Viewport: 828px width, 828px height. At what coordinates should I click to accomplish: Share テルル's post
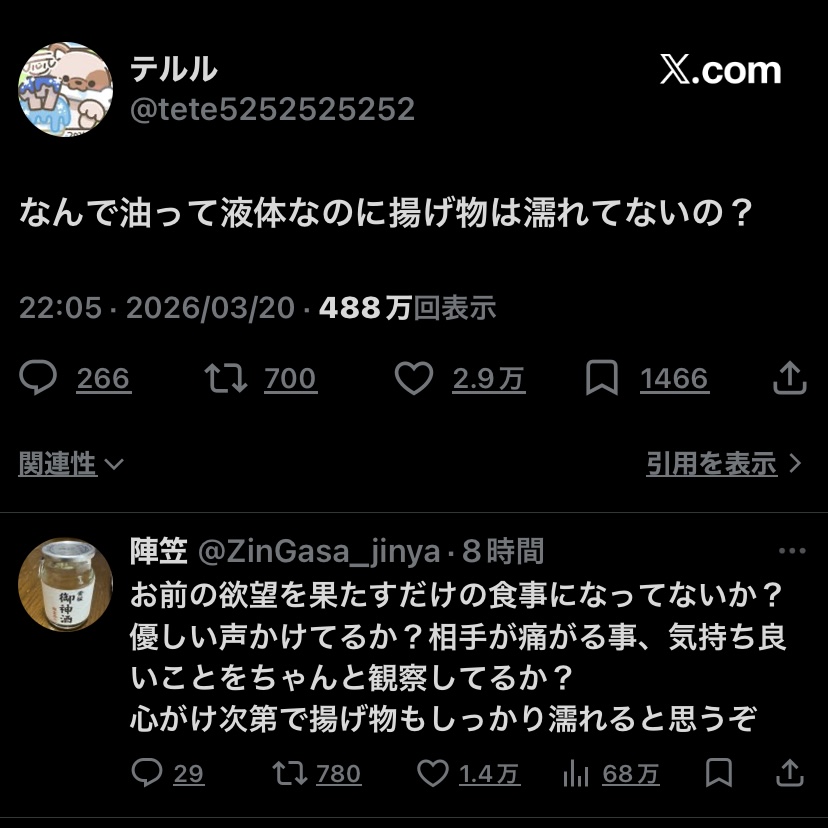[x=790, y=378]
